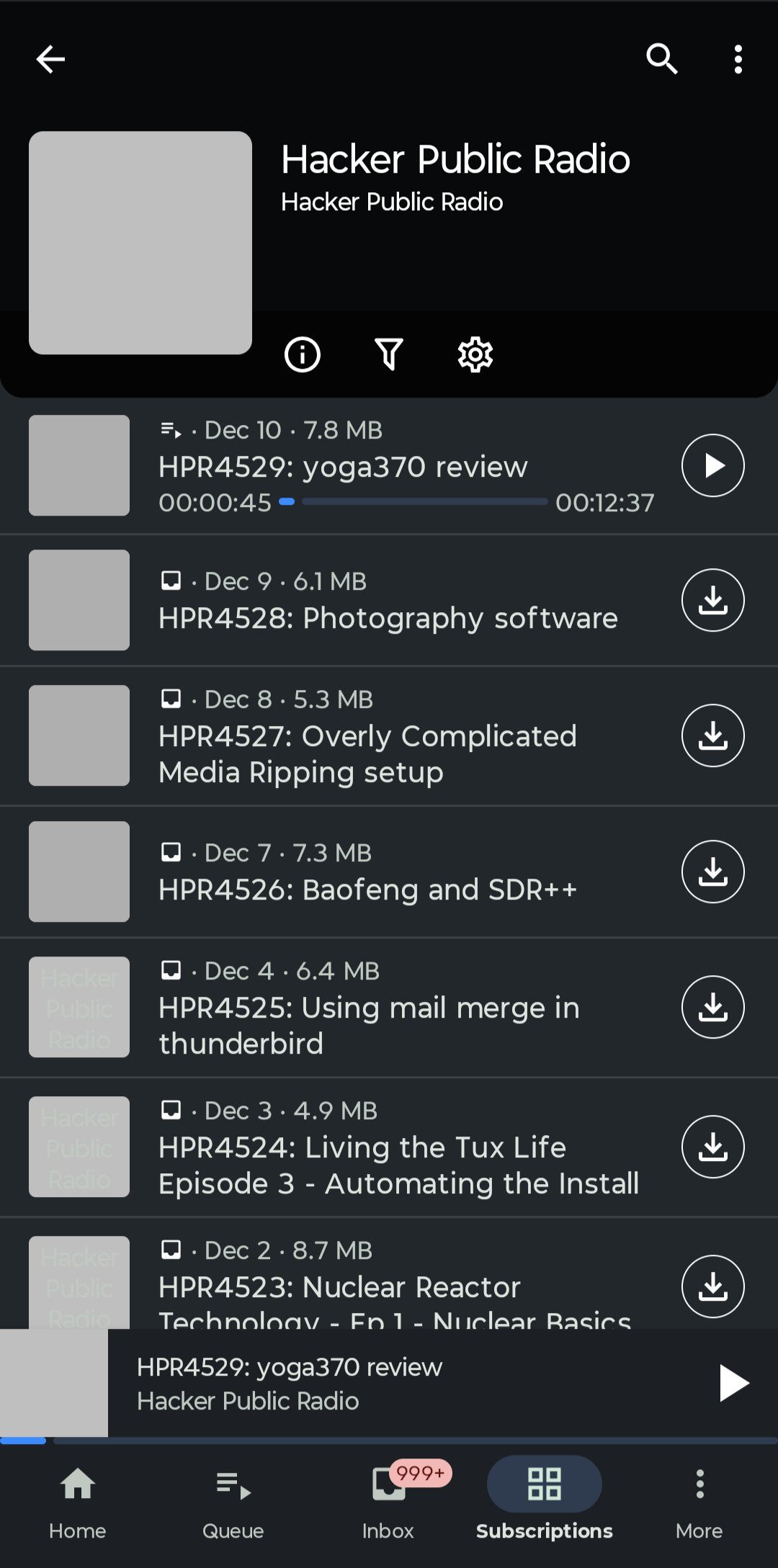Resume playback in the mini player

coord(733,1383)
